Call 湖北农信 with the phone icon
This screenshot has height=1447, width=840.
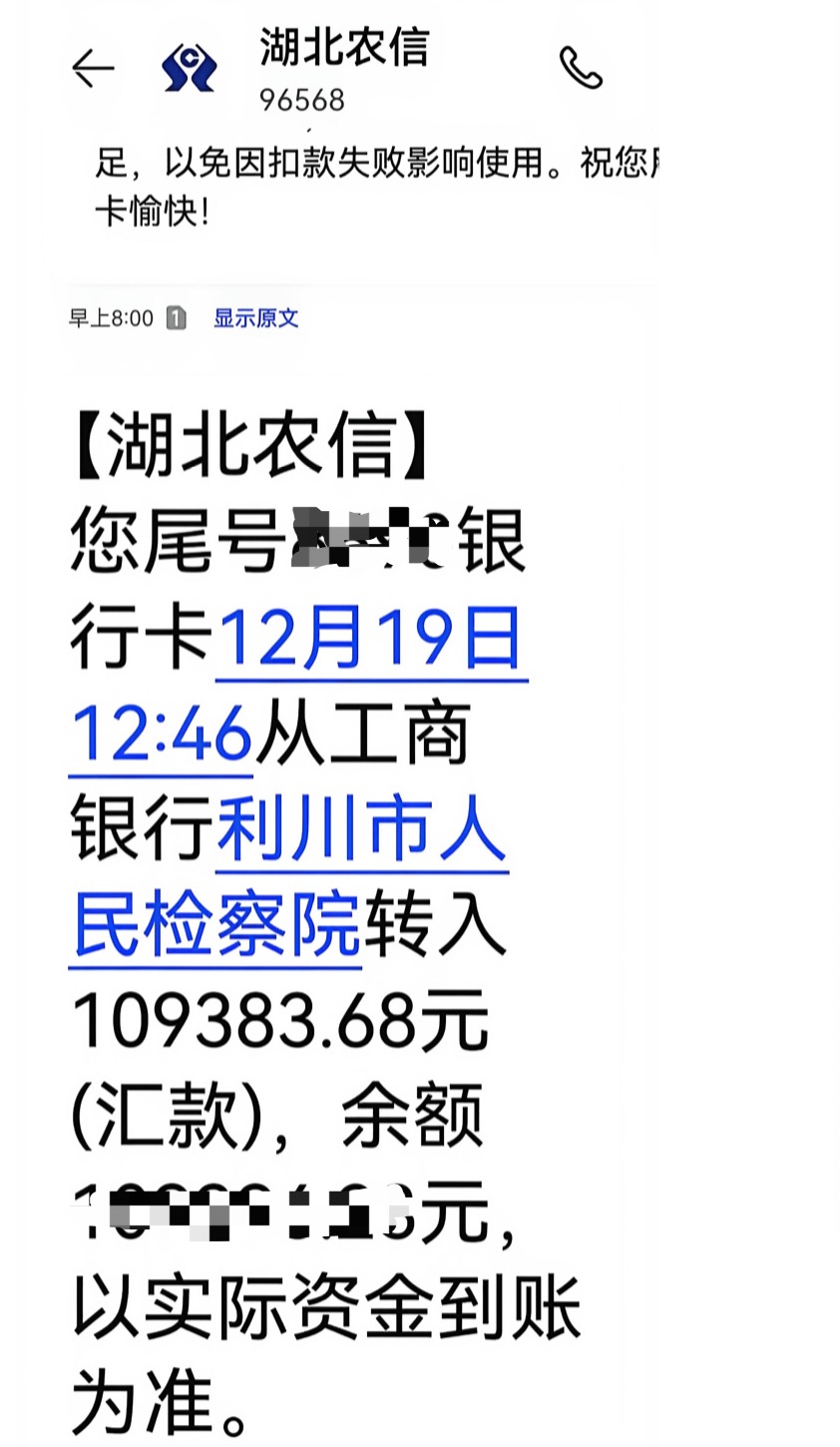coord(581,69)
